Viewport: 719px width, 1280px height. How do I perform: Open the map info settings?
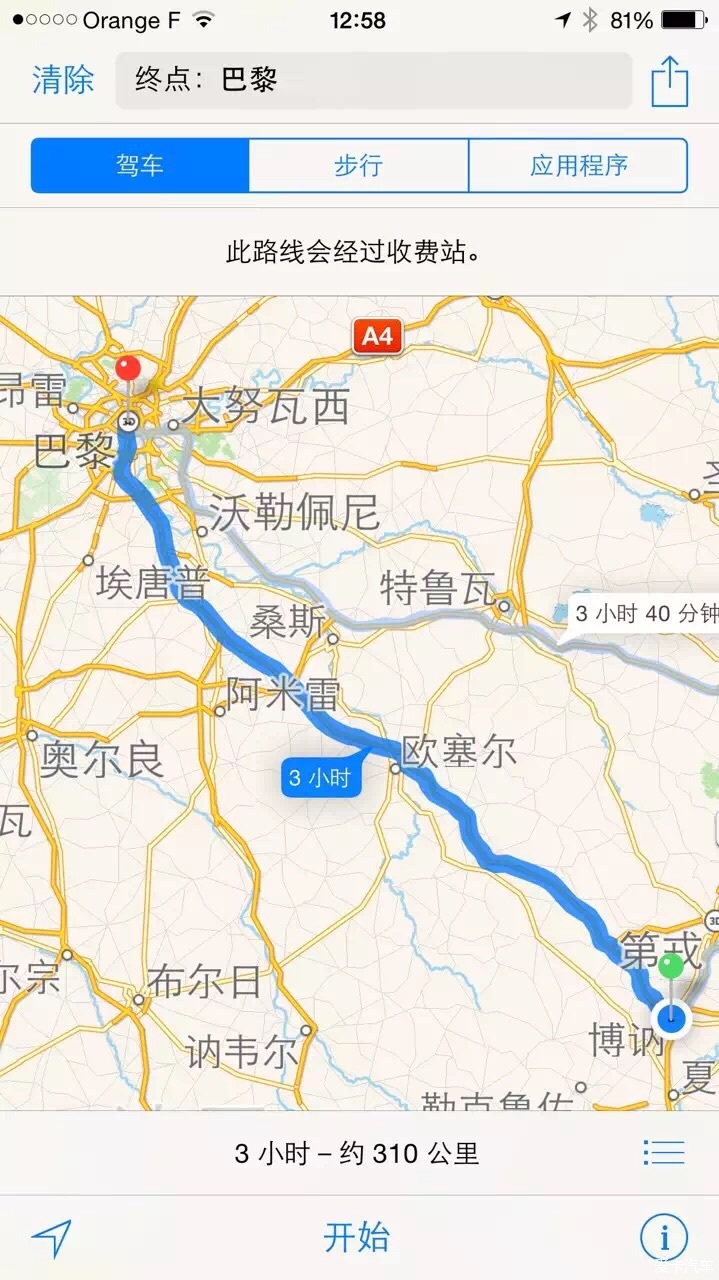tap(664, 1238)
